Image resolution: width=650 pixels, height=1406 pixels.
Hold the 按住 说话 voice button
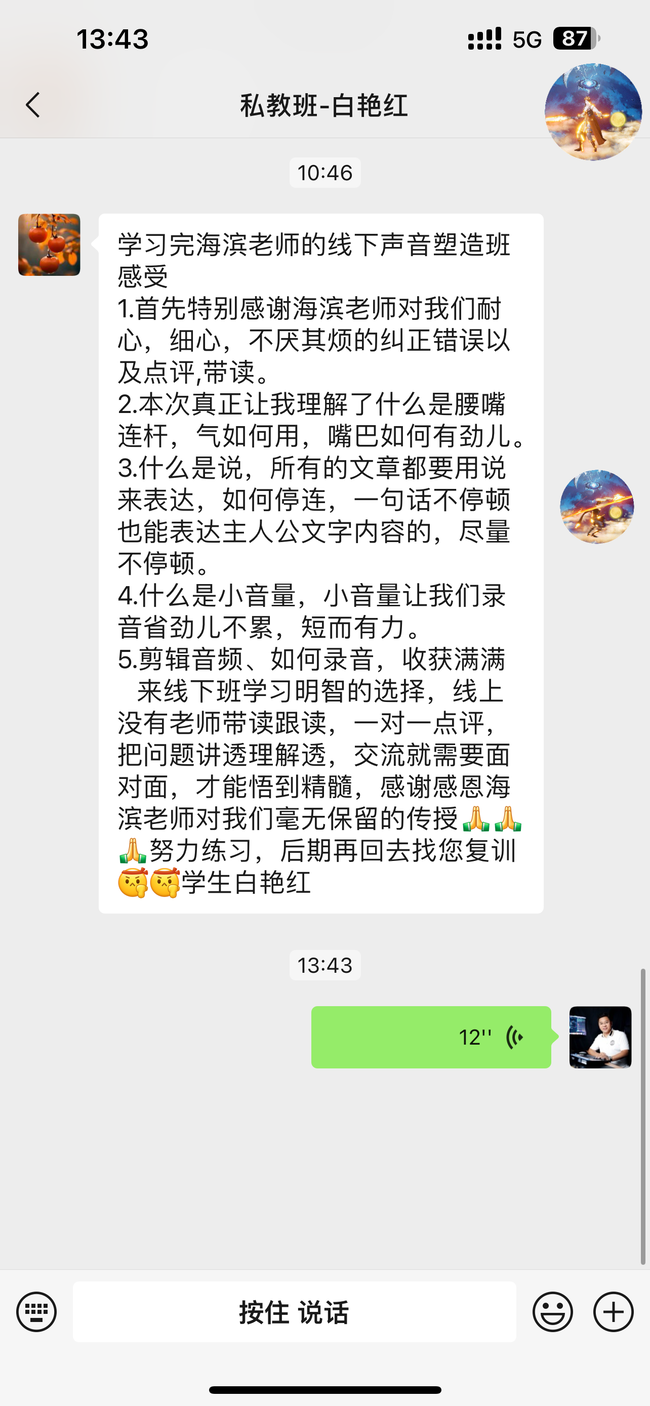tap(294, 1312)
